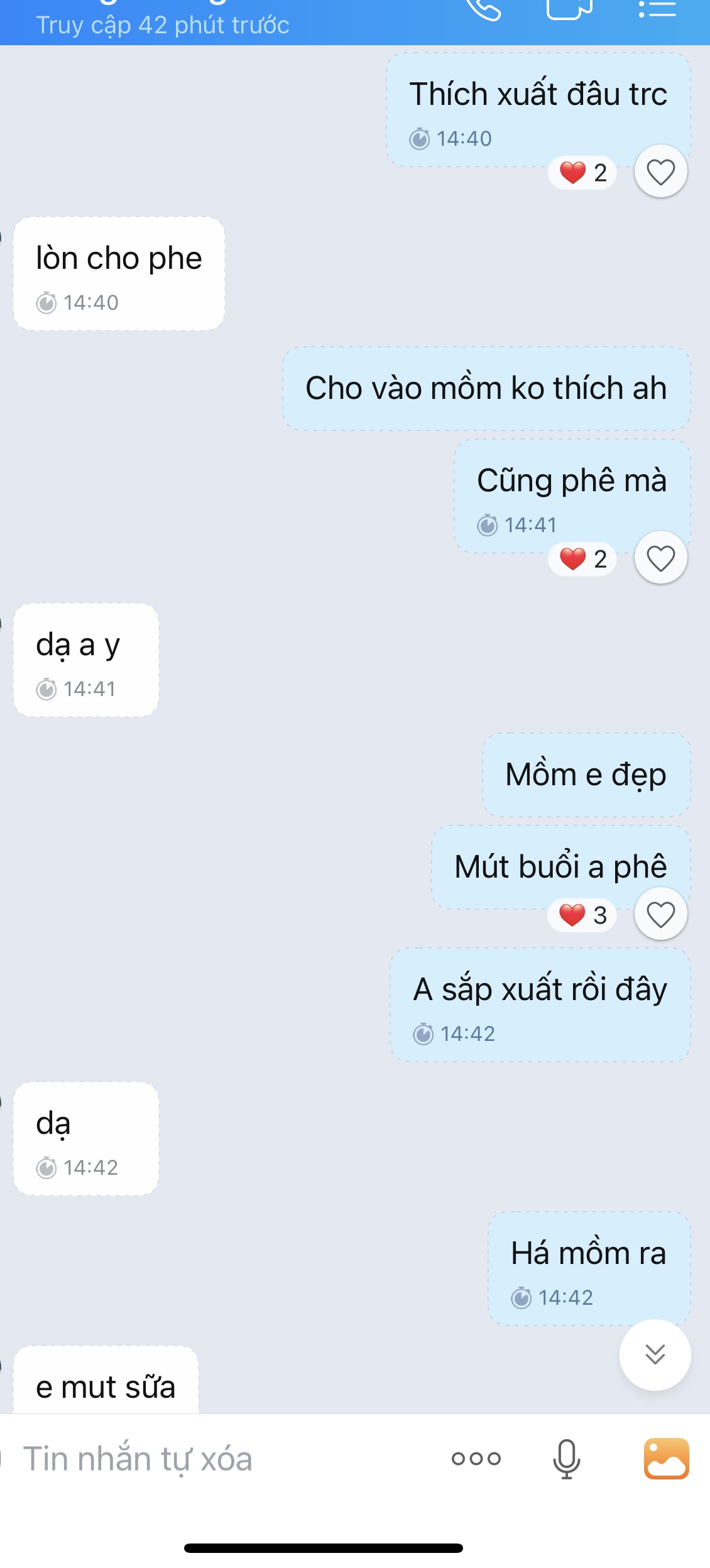Like the 14:40 outgoing message with heart

pos(660,171)
